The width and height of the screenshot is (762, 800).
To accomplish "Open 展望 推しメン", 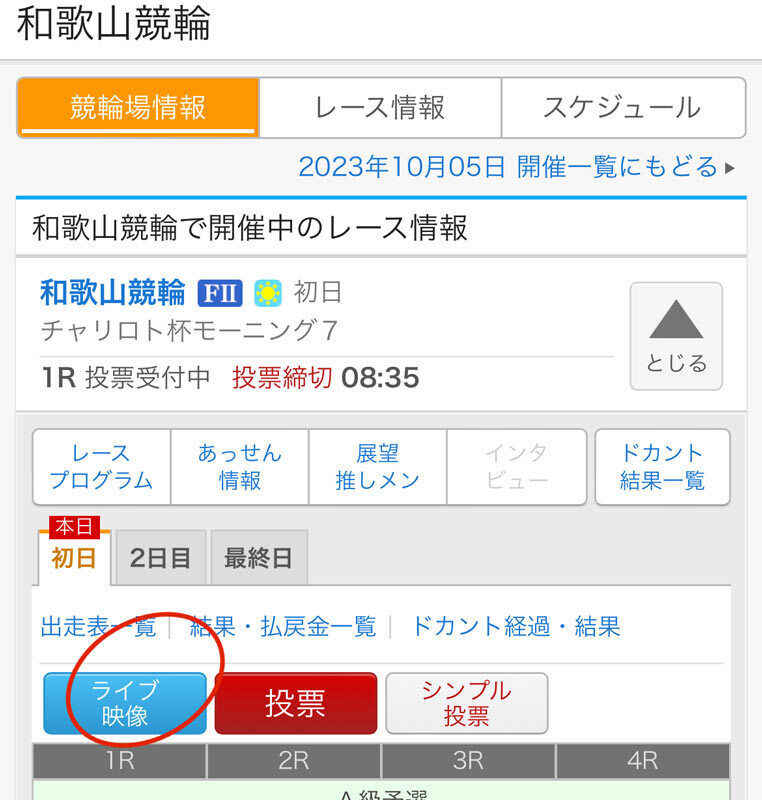I will point(377,467).
